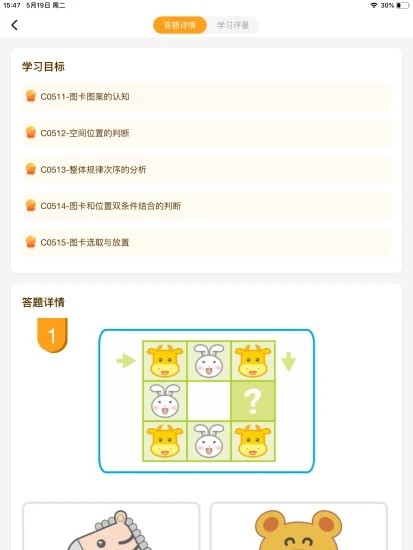Choose the bear answer card
413x550 pixels.
[x=299, y=526]
